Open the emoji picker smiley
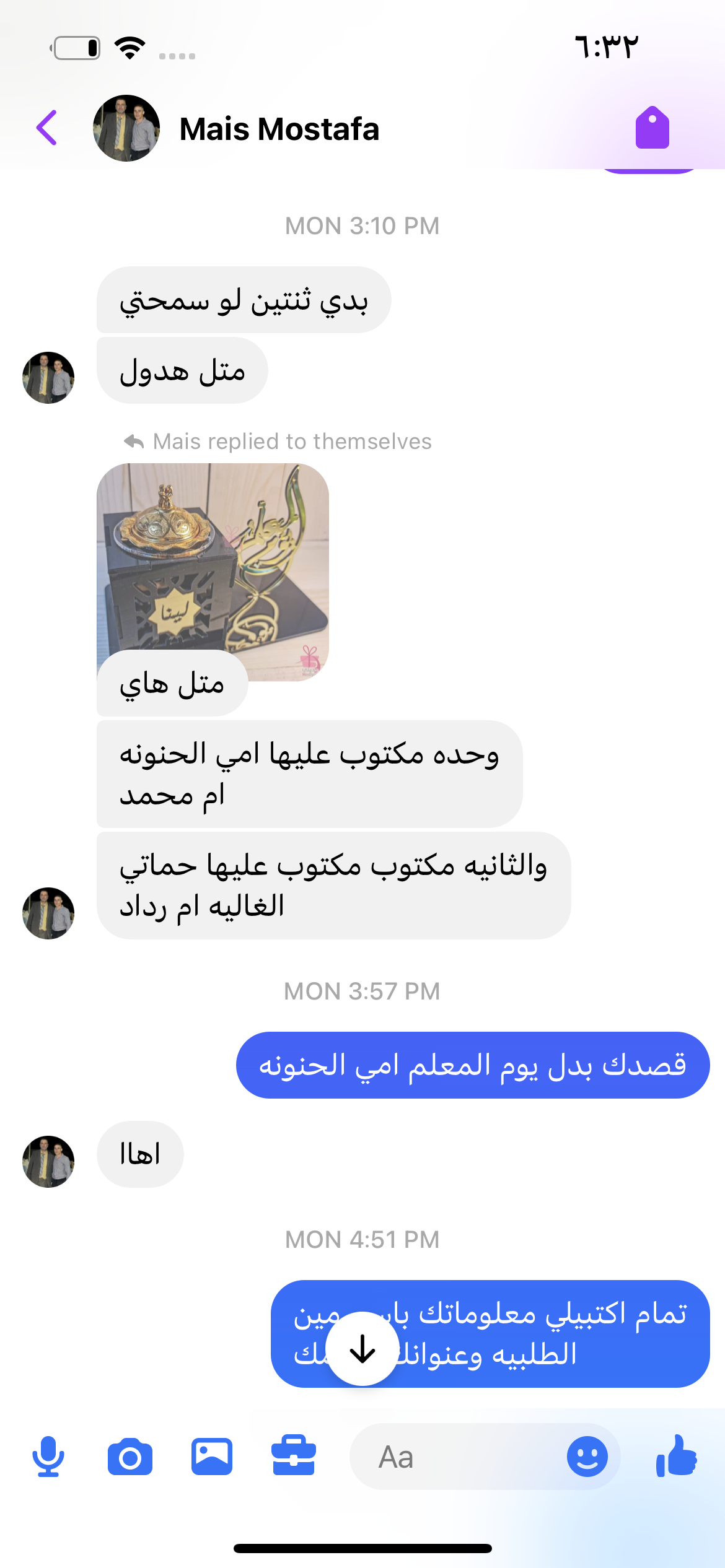The height and width of the screenshot is (1568, 725). click(x=587, y=1457)
